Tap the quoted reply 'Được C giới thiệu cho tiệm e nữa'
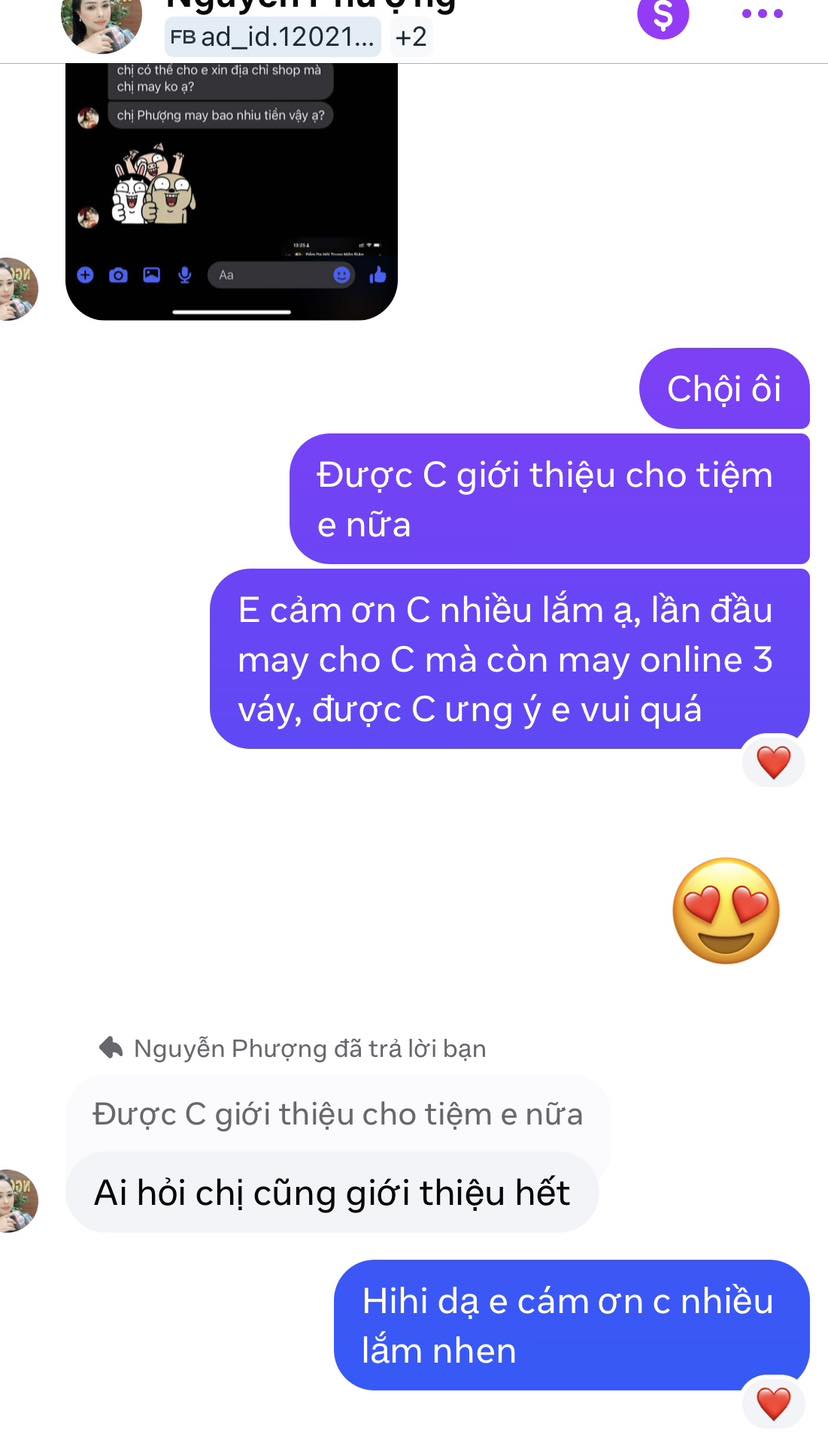The width and height of the screenshot is (828, 1440). tap(337, 1114)
